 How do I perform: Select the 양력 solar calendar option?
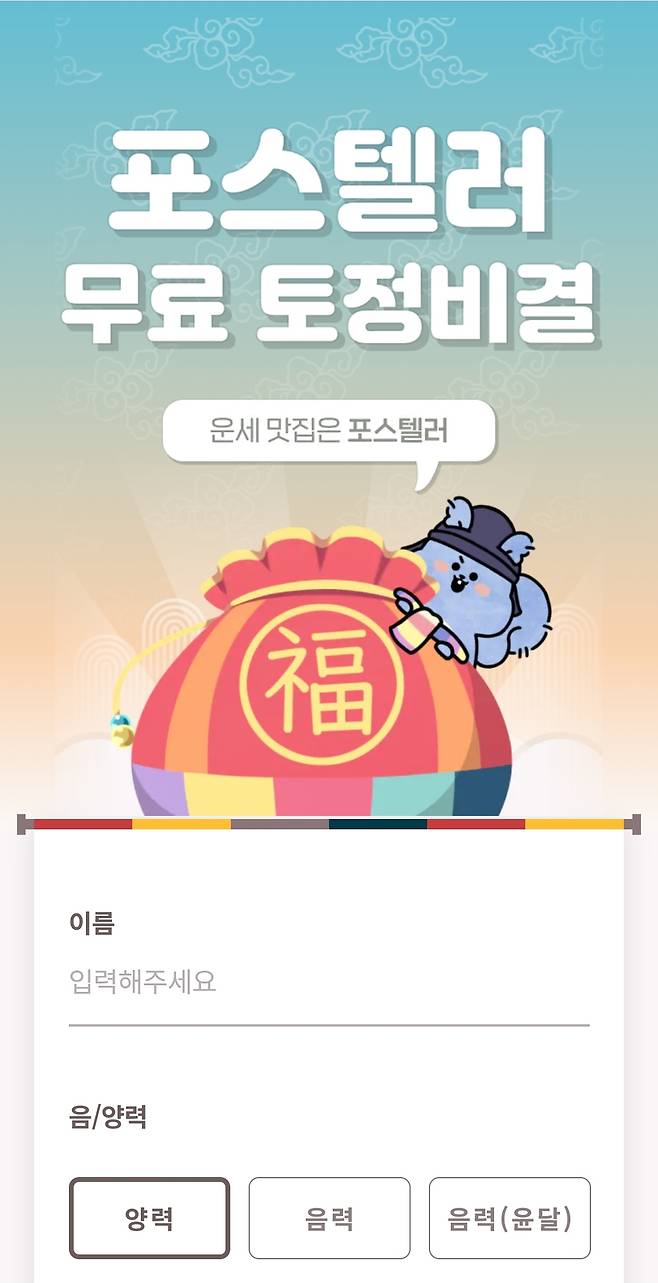click(149, 1218)
